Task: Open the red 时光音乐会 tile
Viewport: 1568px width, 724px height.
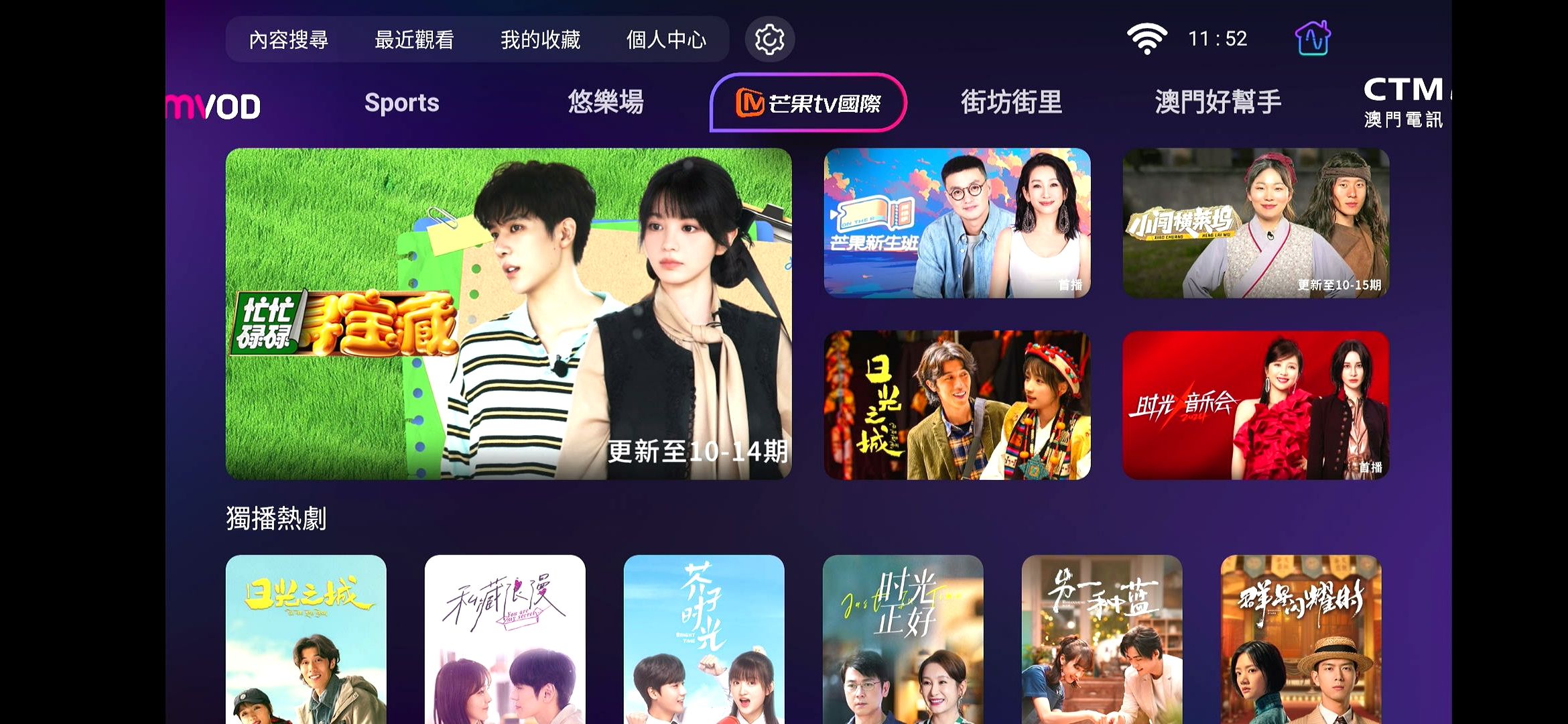Action: [1255, 405]
